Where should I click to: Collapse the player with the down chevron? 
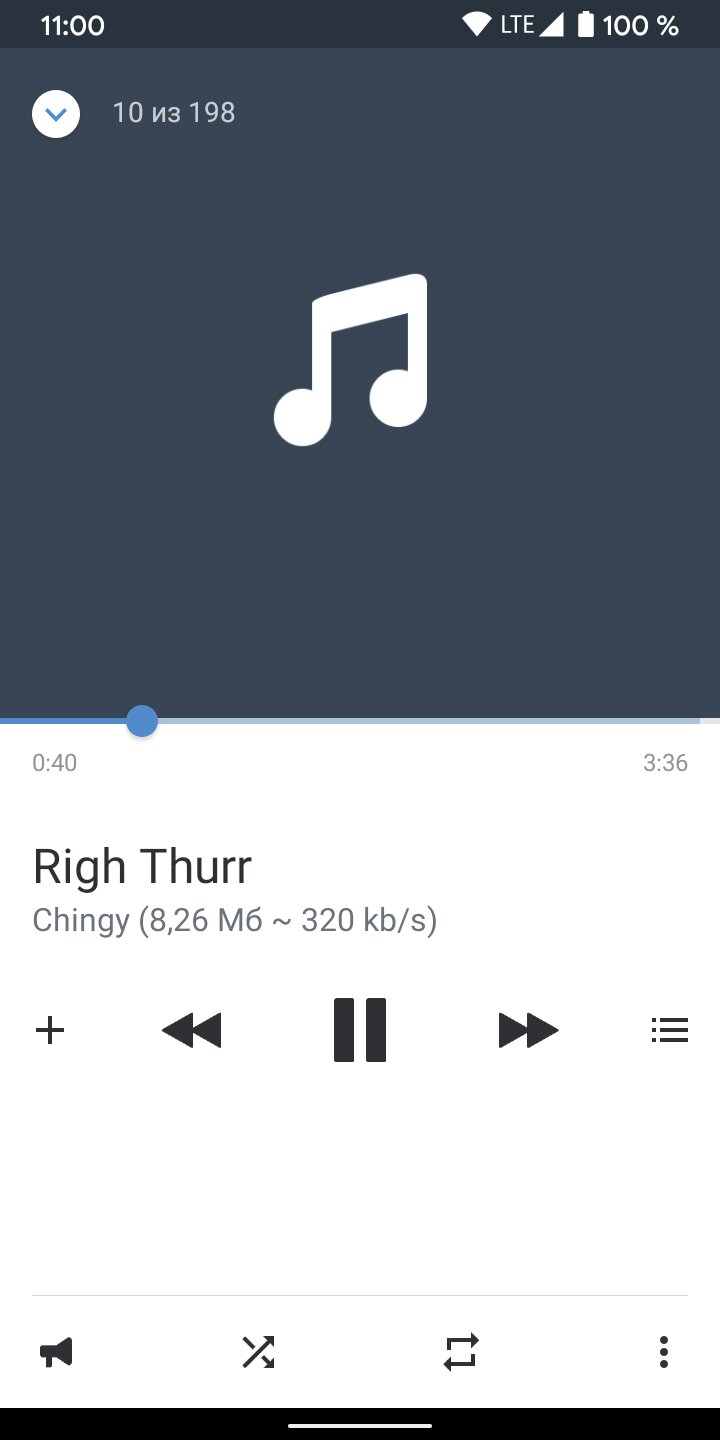[x=56, y=114]
